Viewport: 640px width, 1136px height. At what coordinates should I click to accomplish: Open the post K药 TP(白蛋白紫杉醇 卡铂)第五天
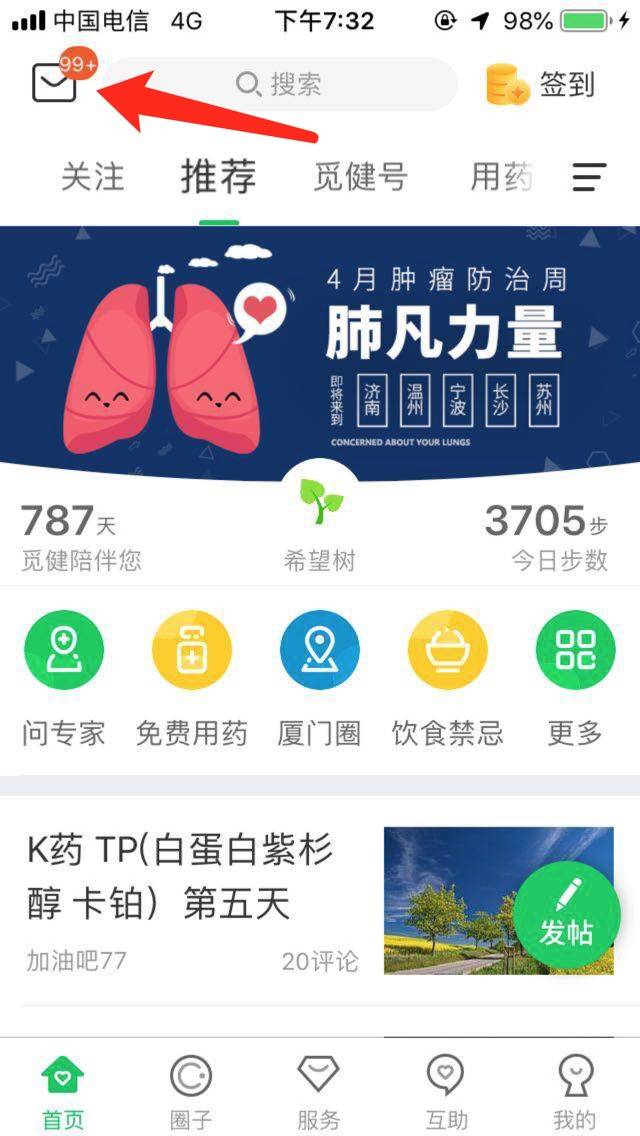190,877
